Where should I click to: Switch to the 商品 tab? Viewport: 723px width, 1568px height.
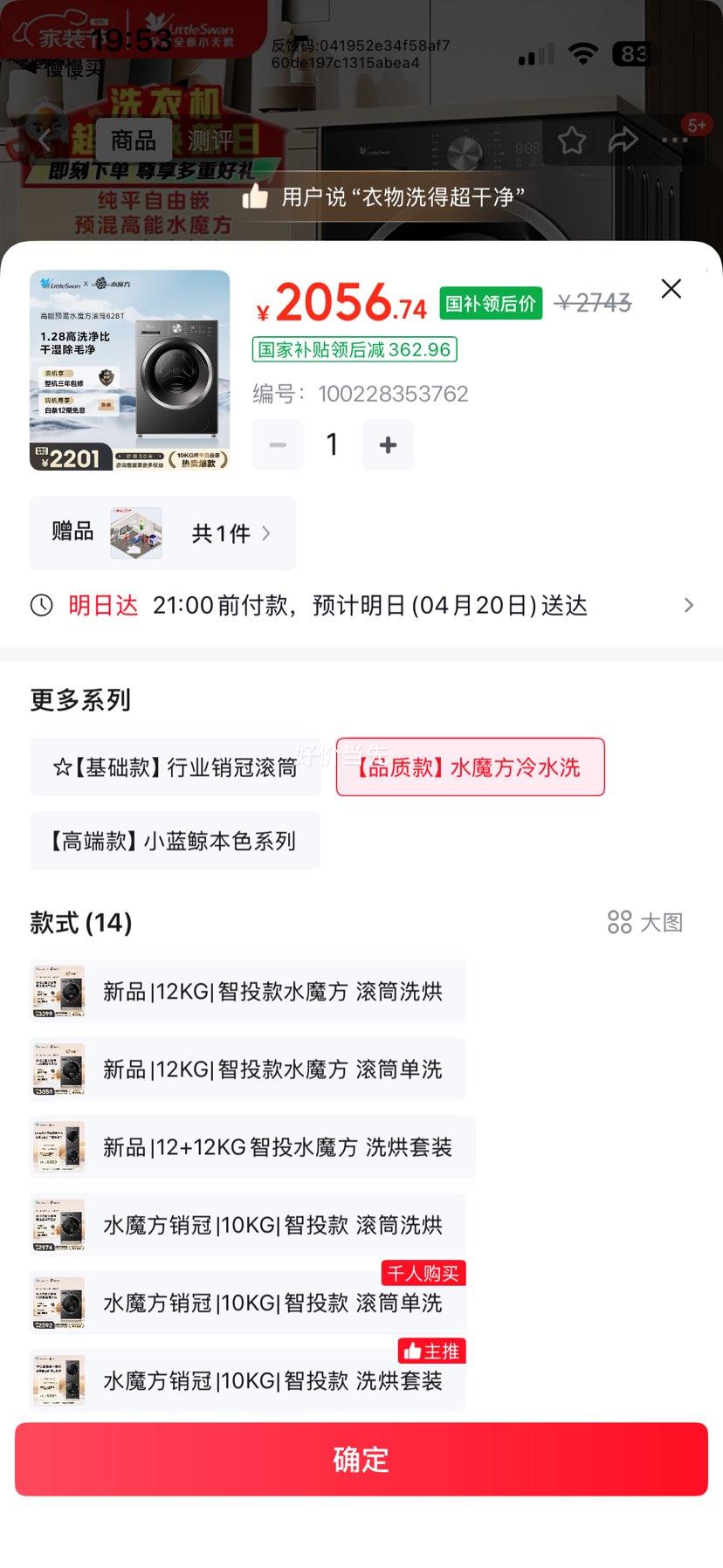tap(133, 140)
